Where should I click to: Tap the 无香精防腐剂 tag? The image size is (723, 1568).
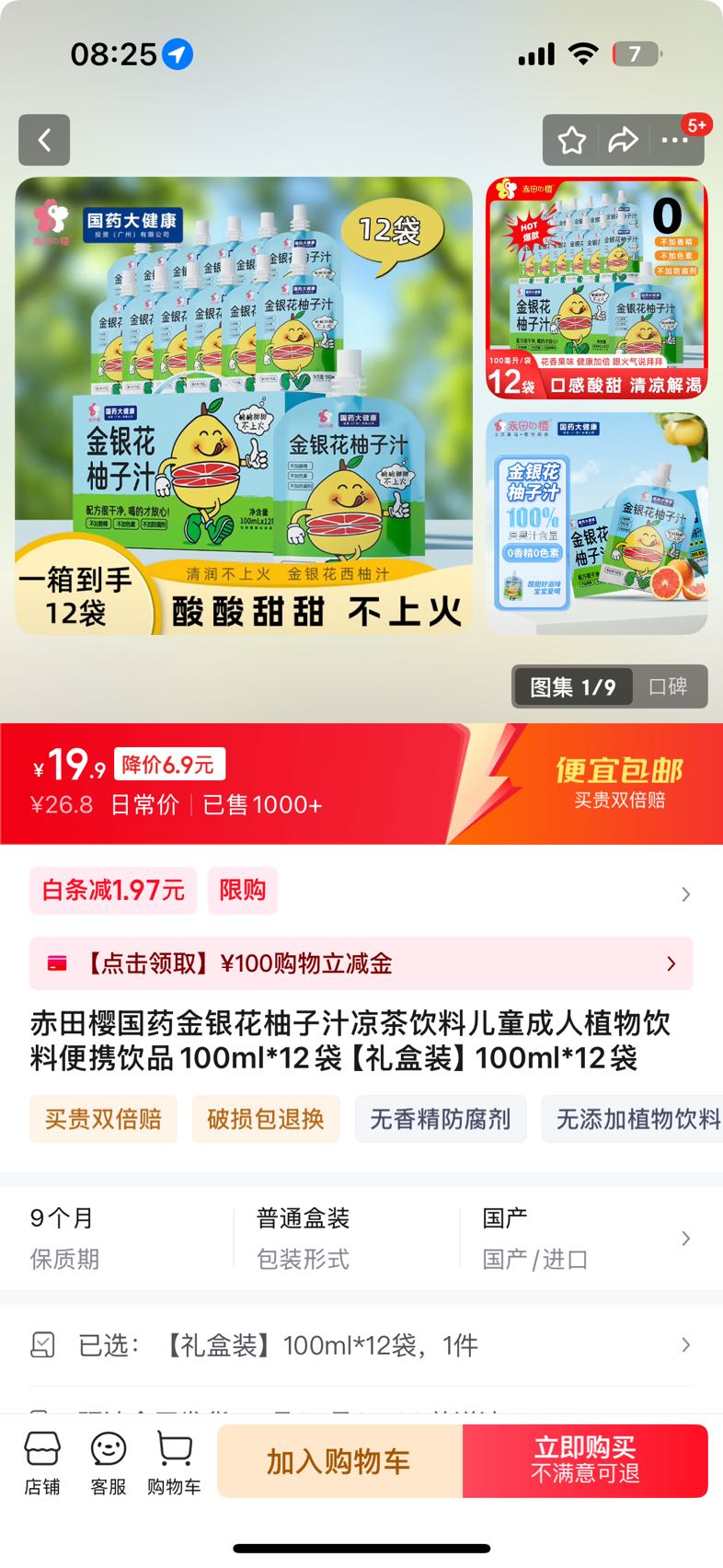[441, 1119]
